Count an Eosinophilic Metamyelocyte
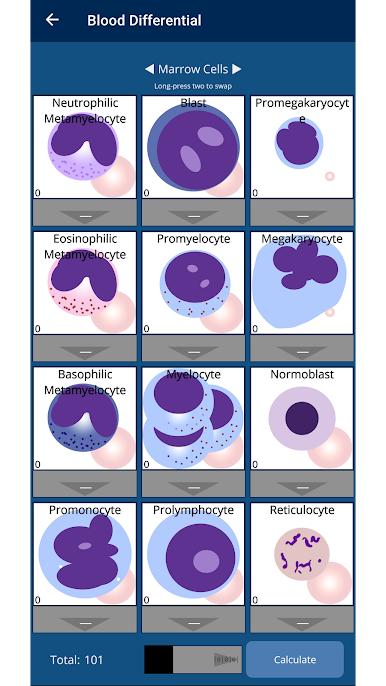 85,283
